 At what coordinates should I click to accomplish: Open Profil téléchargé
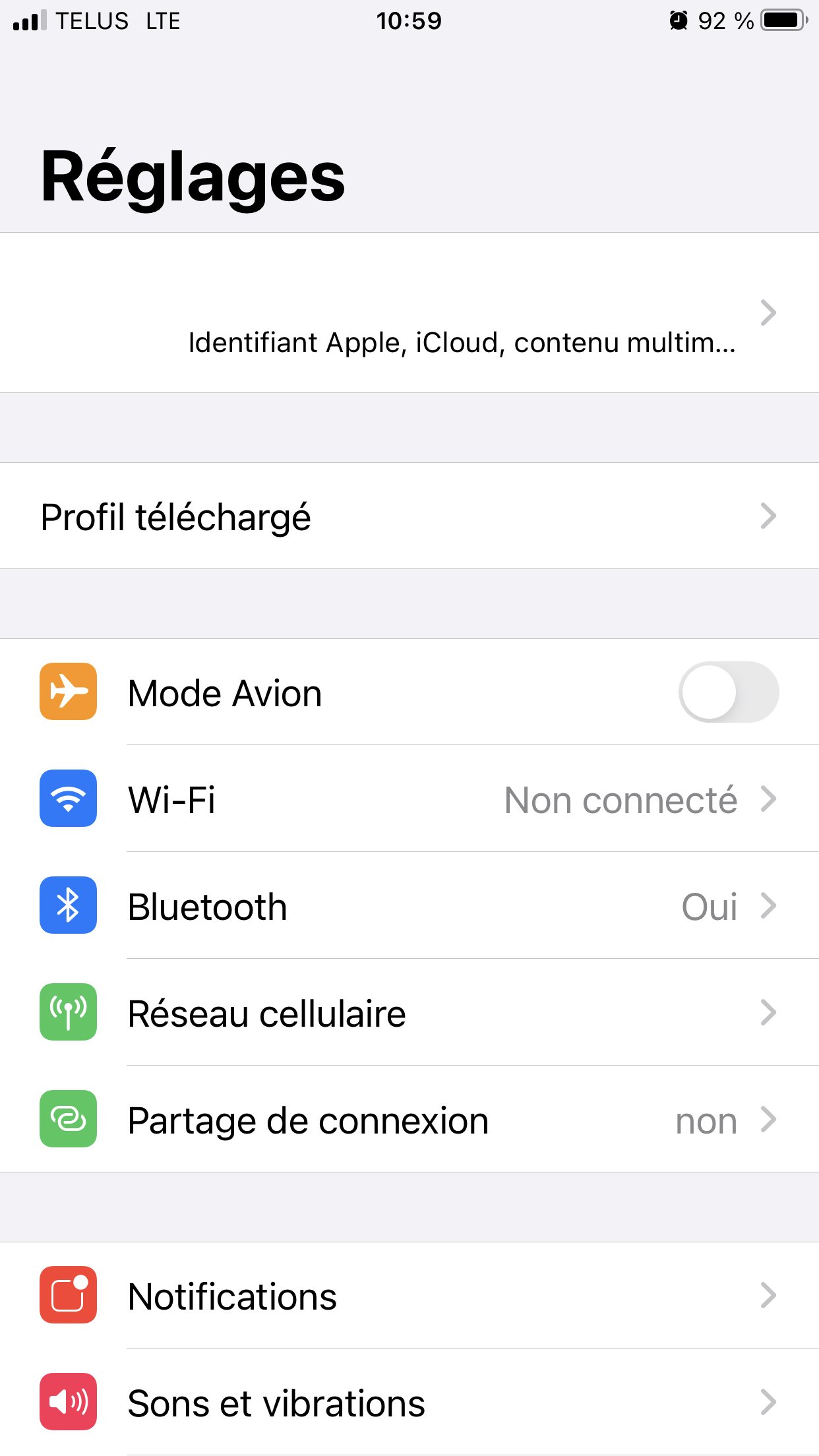click(x=409, y=516)
